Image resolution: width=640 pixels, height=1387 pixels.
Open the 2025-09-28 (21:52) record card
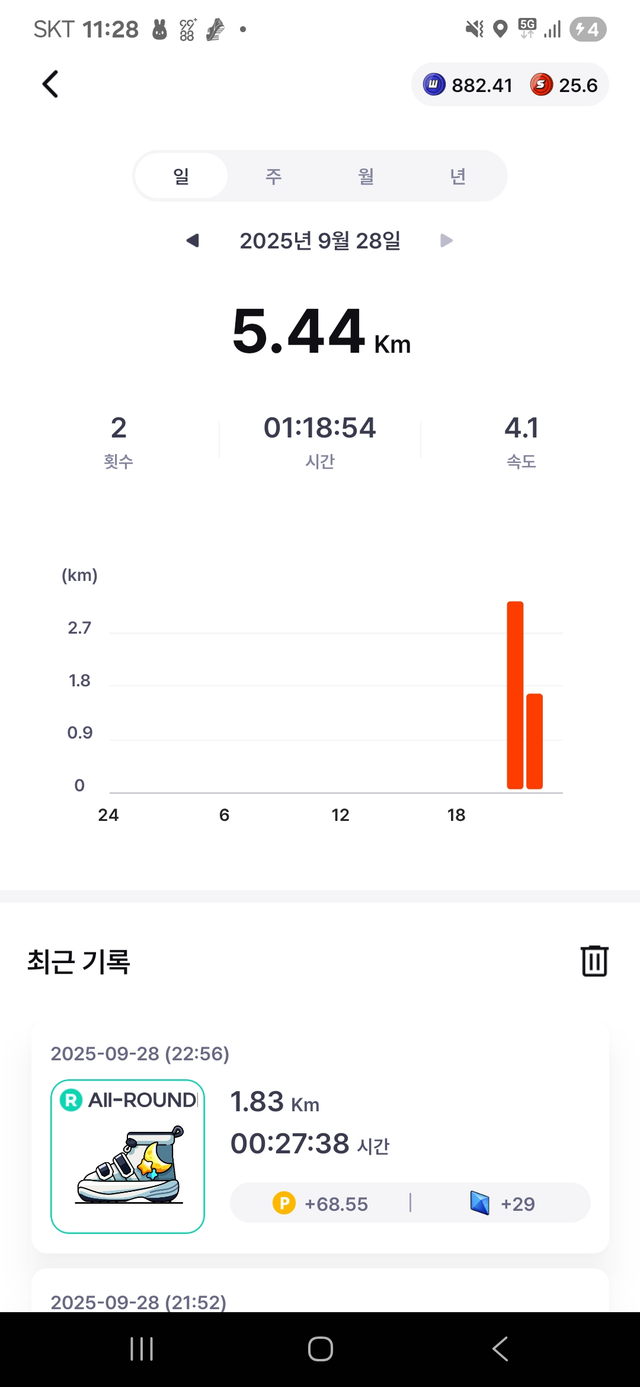[320, 1295]
